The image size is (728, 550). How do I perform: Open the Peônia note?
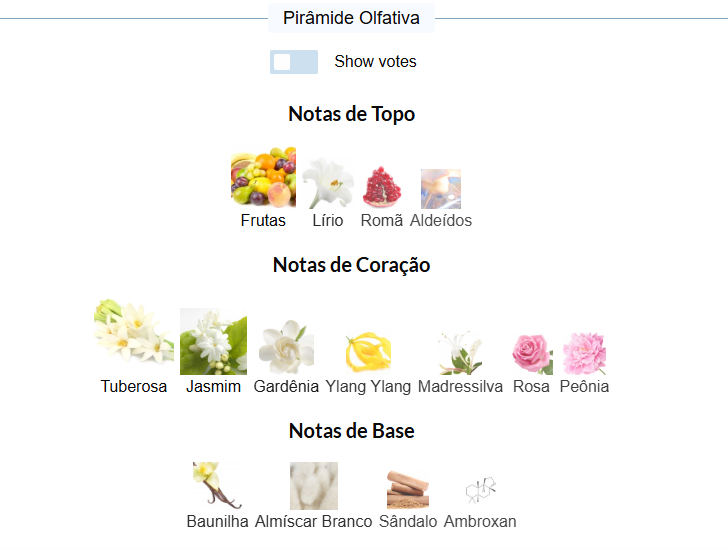(584, 363)
